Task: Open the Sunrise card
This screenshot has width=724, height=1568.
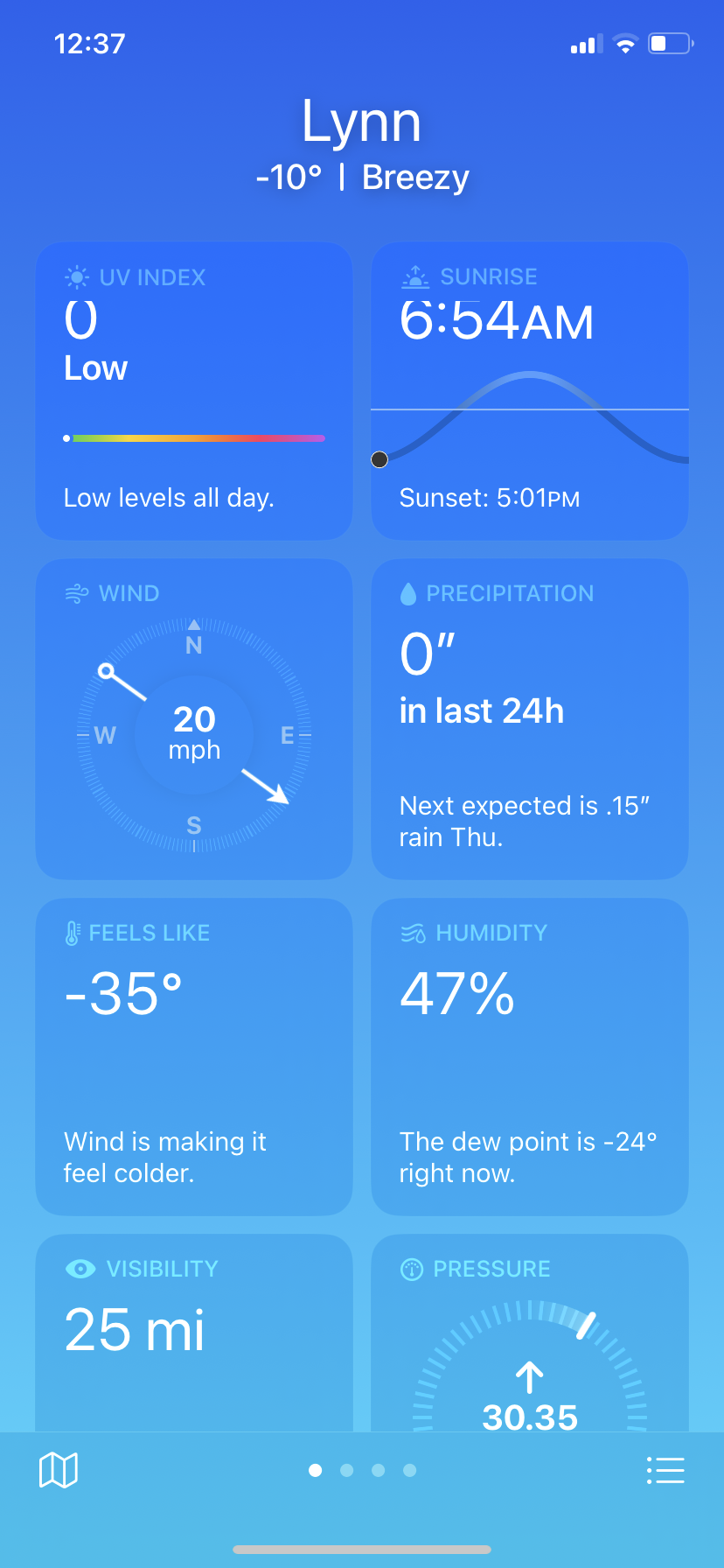Action: point(529,392)
